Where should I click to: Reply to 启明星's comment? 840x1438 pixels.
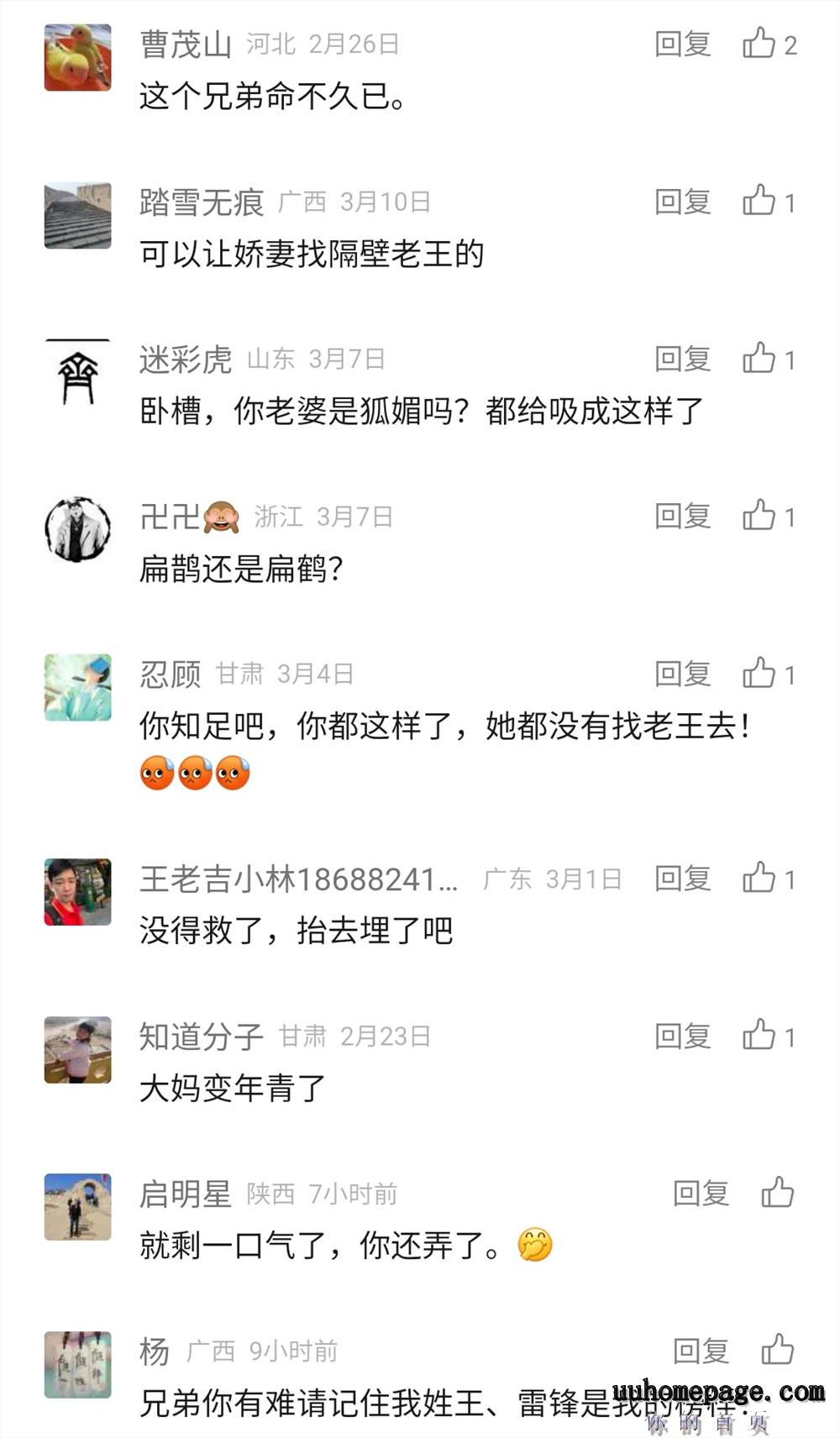pos(701,1194)
